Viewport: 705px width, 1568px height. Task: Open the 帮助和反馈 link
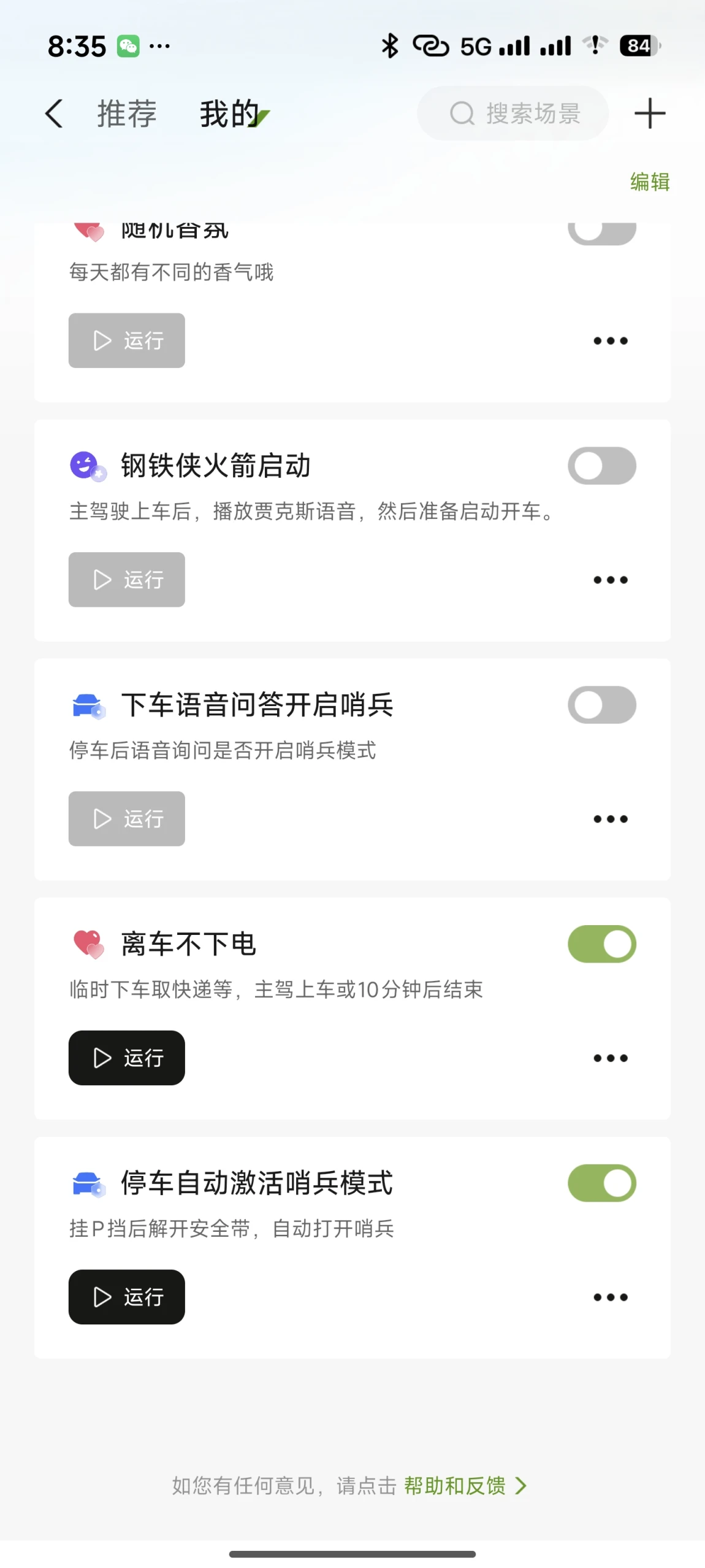click(x=464, y=1485)
